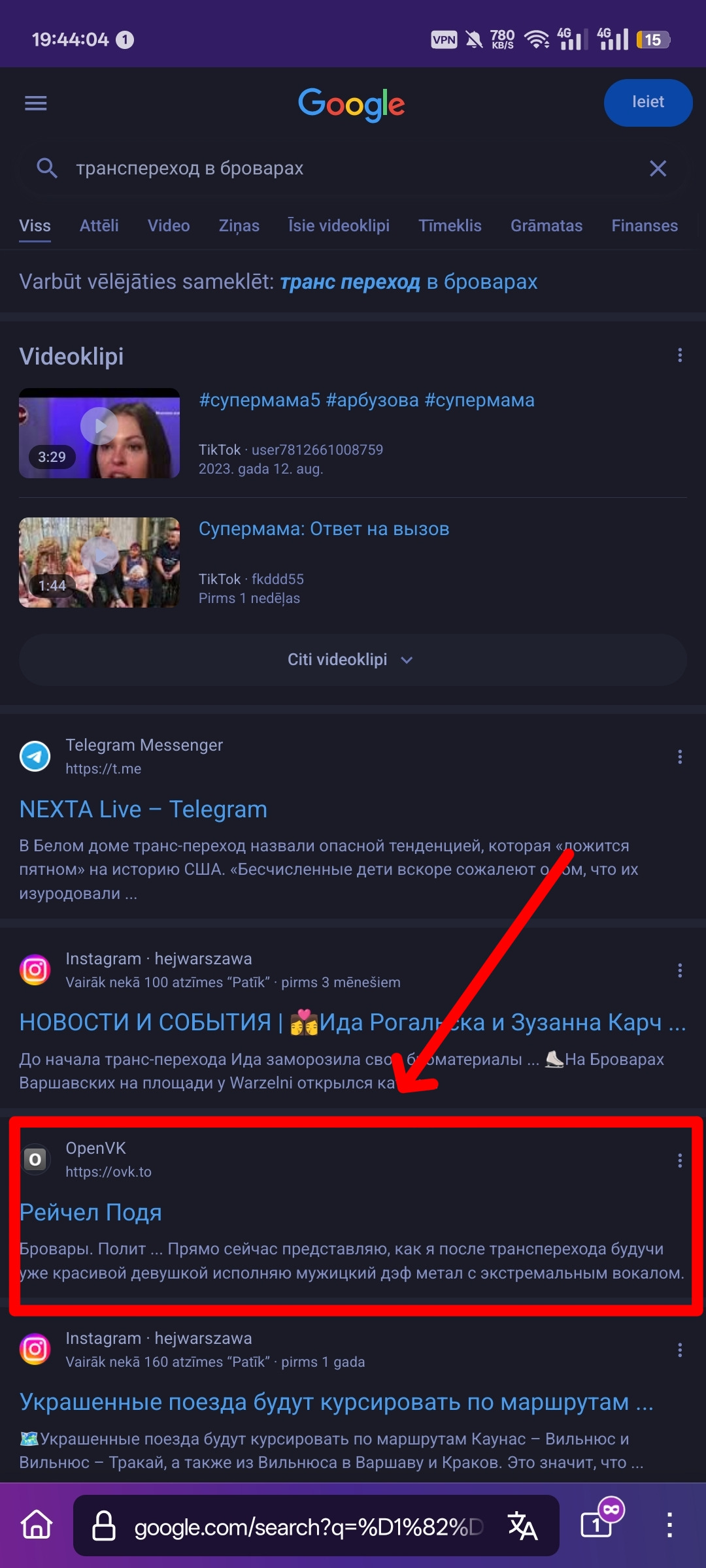Switch to the Video tab
This screenshot has height=1568, width=706.
coord(169,226)
